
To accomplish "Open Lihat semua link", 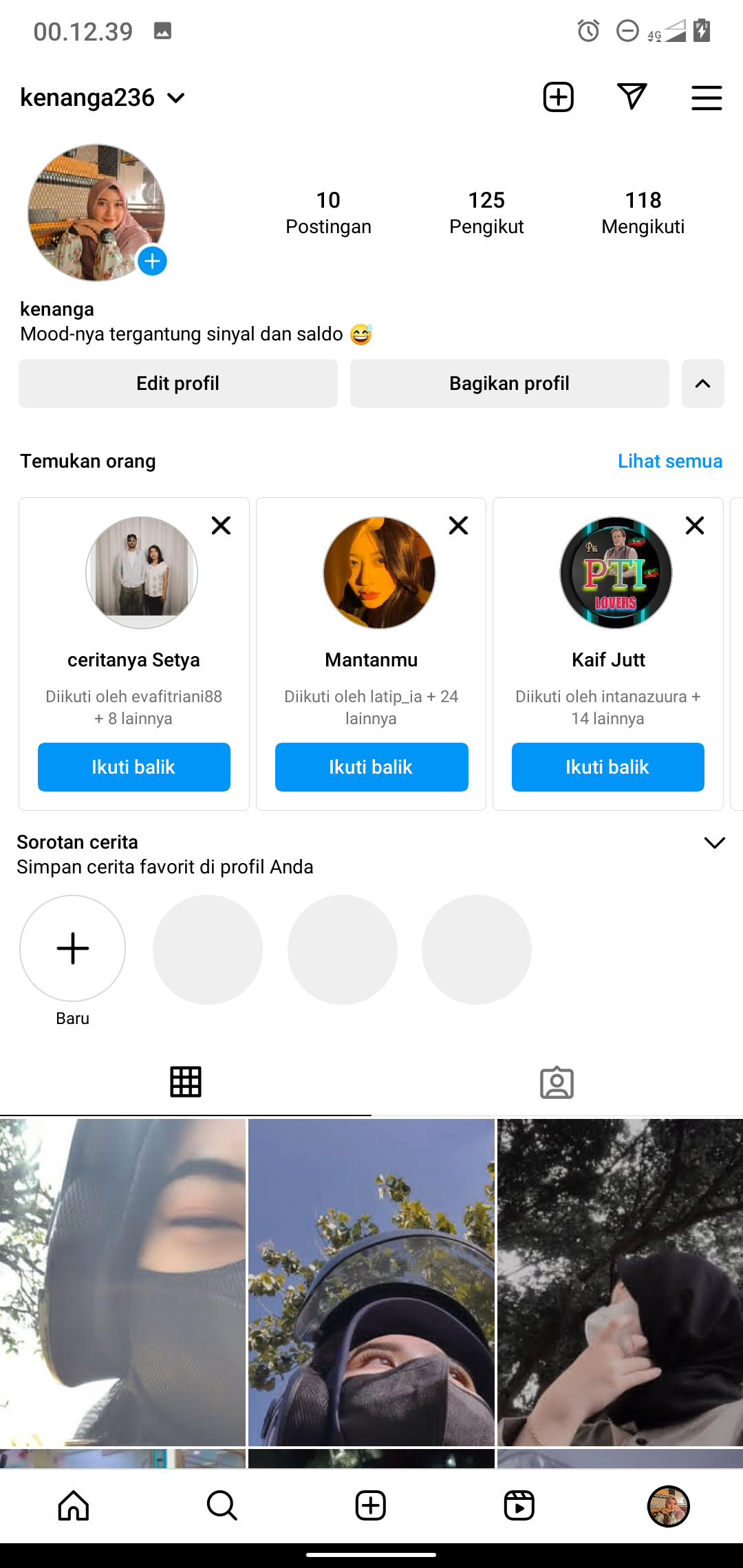I will coord(669,461).
